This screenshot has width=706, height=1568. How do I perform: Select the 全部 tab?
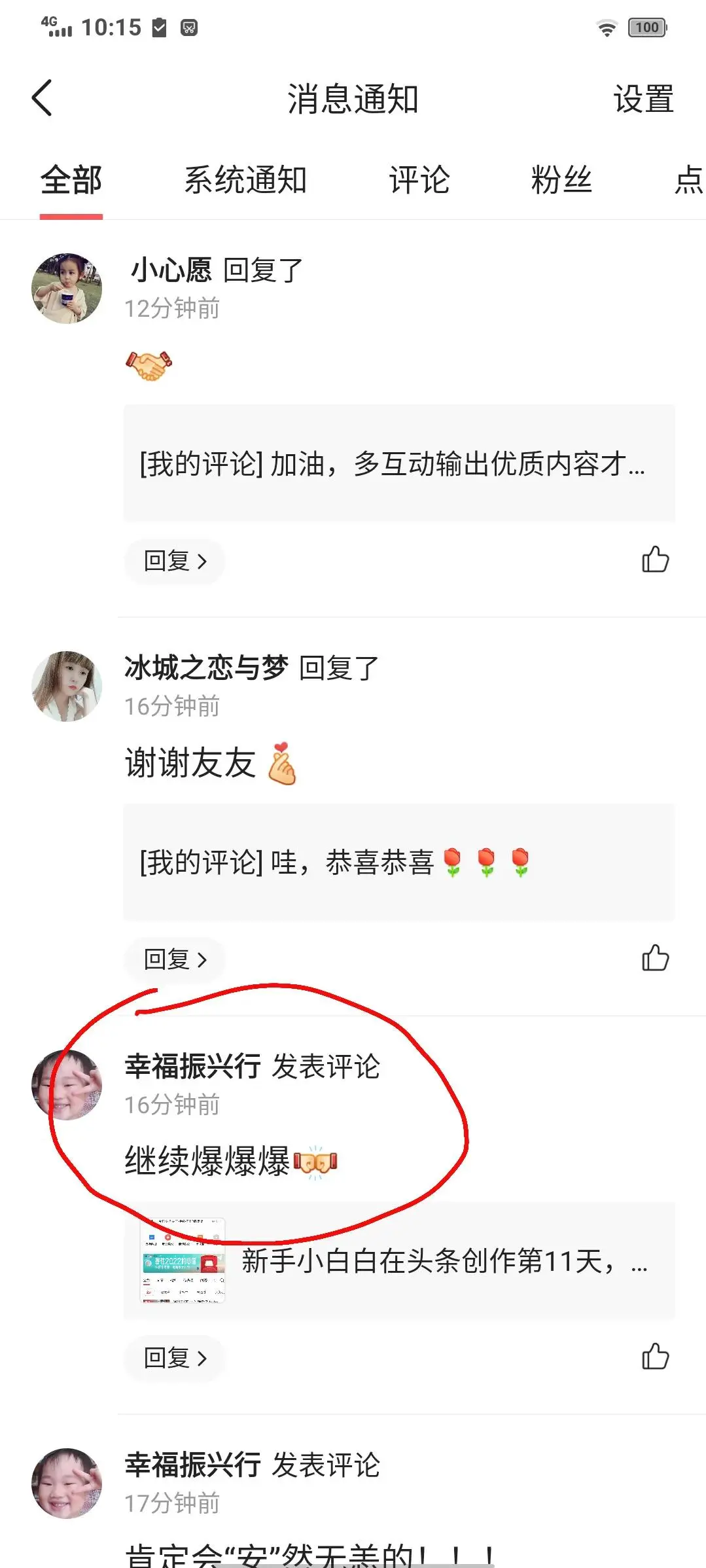(x=71, y=180)
